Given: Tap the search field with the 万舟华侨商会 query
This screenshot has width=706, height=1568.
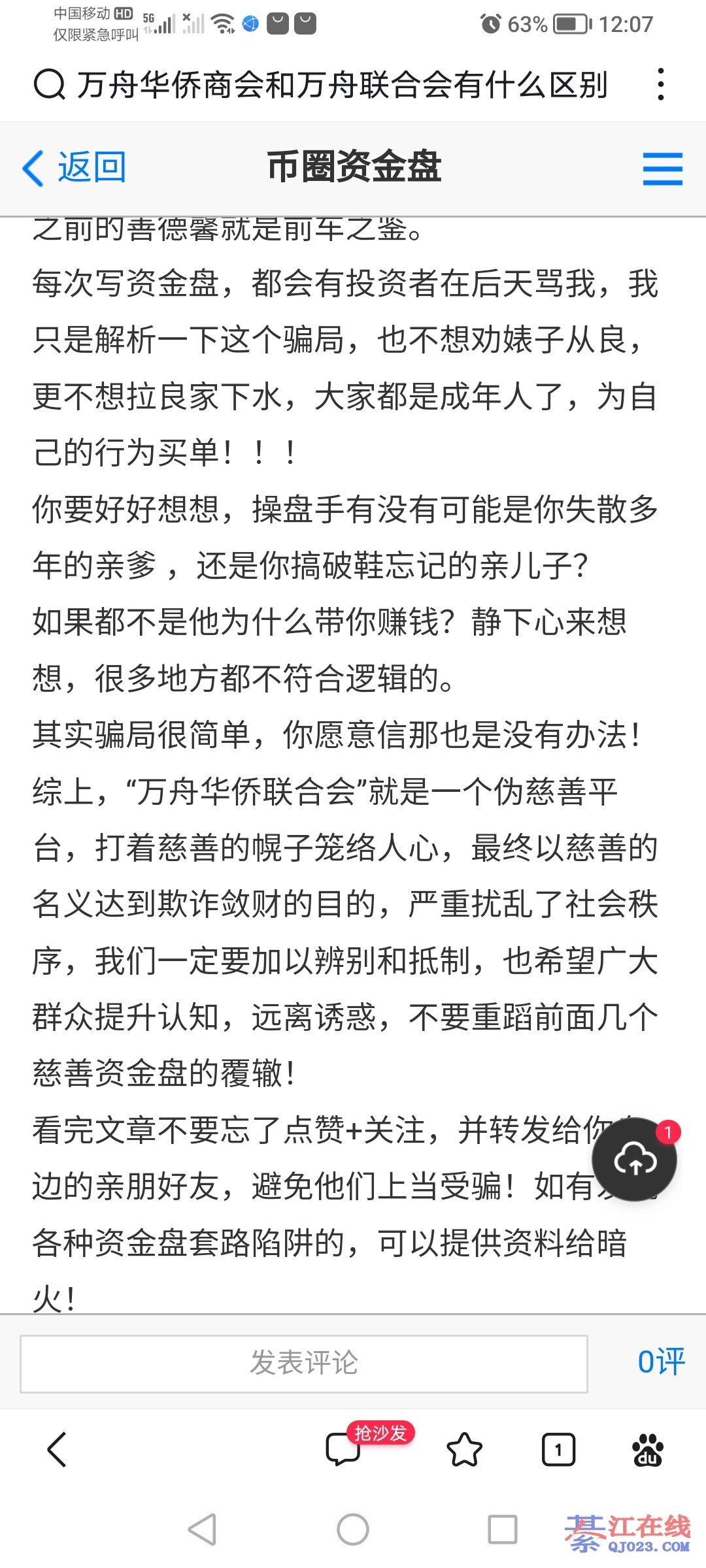Looking at the screenshot, I should click(x=340, y=85).
